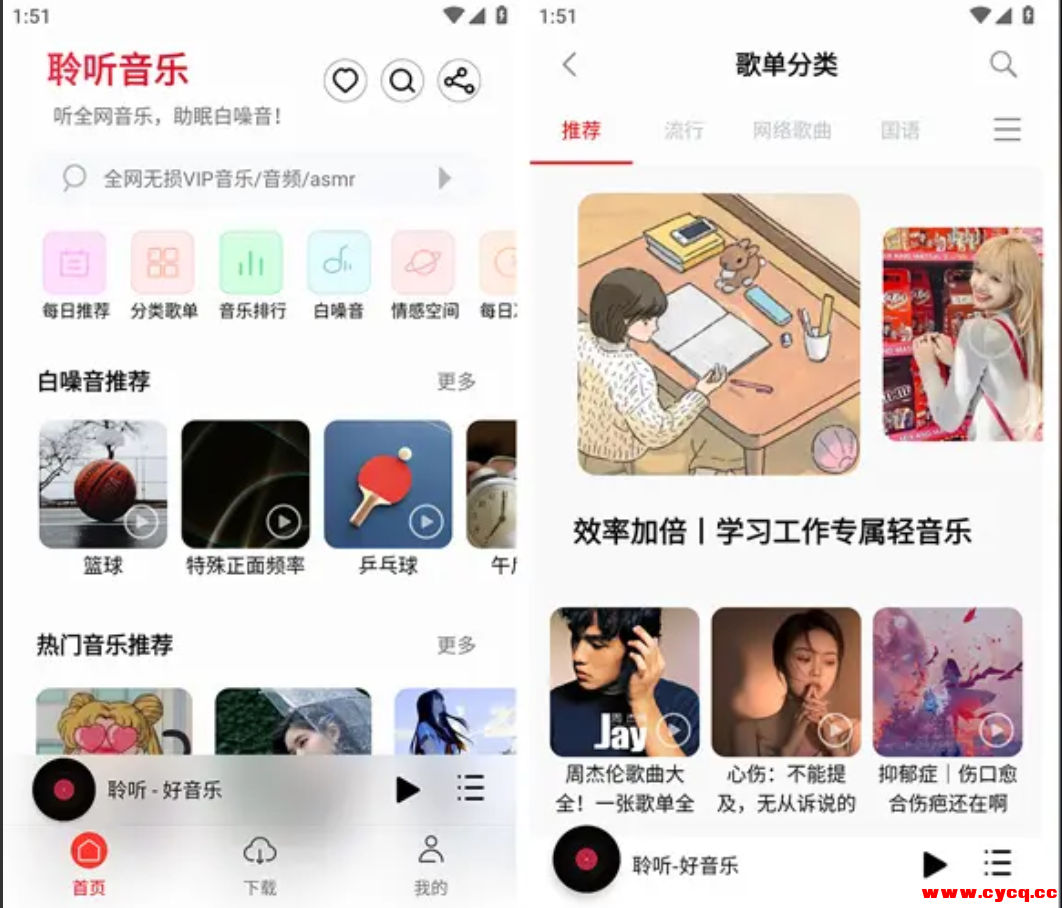Show 更多 for 热门音乐推荐
Screen dimensions: 1062x908
(x=456, y=646)
